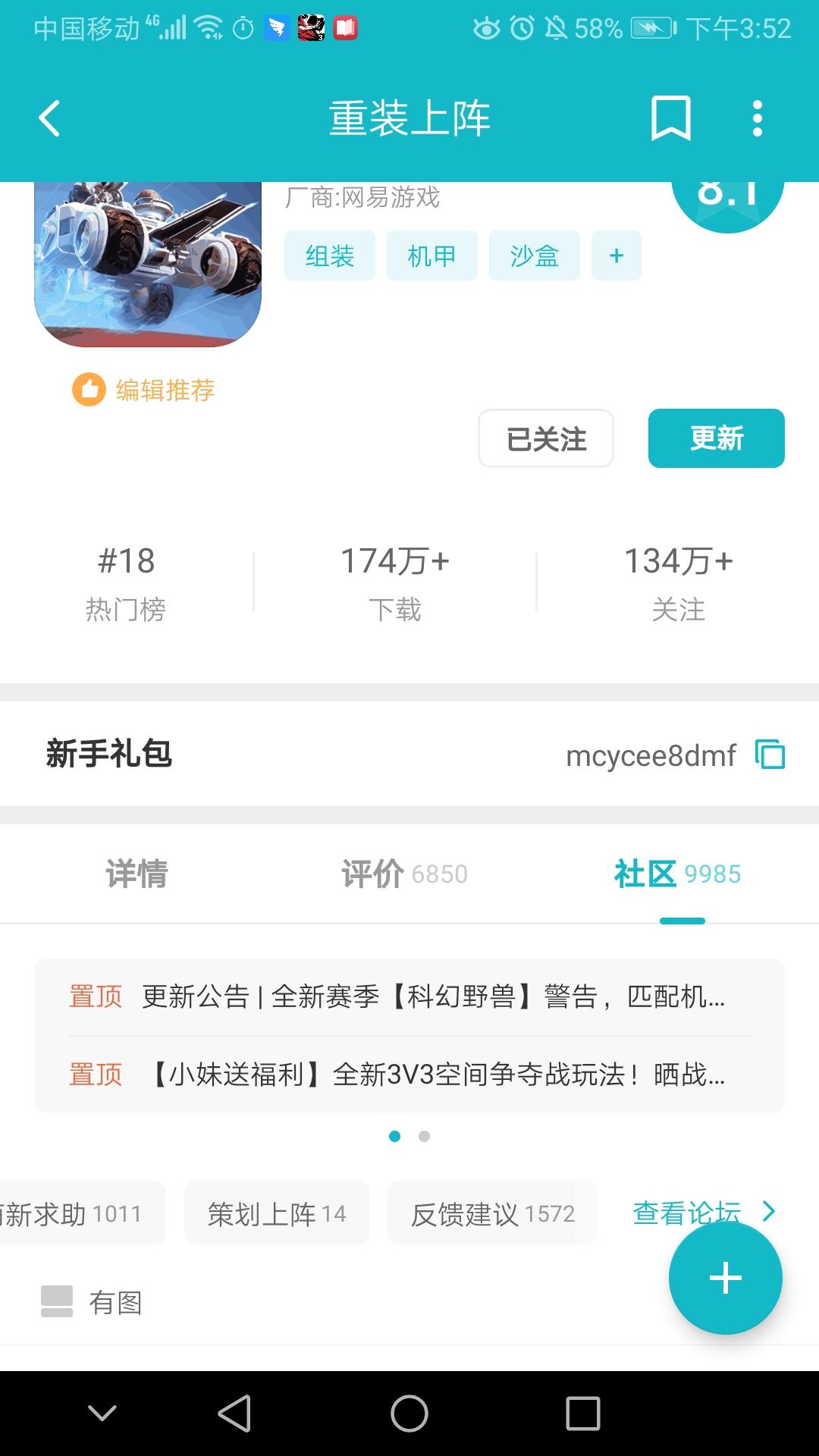This screenshot has height=1456, width=819.
Task: Open the 详情 tab
Action: pos(138,874)
